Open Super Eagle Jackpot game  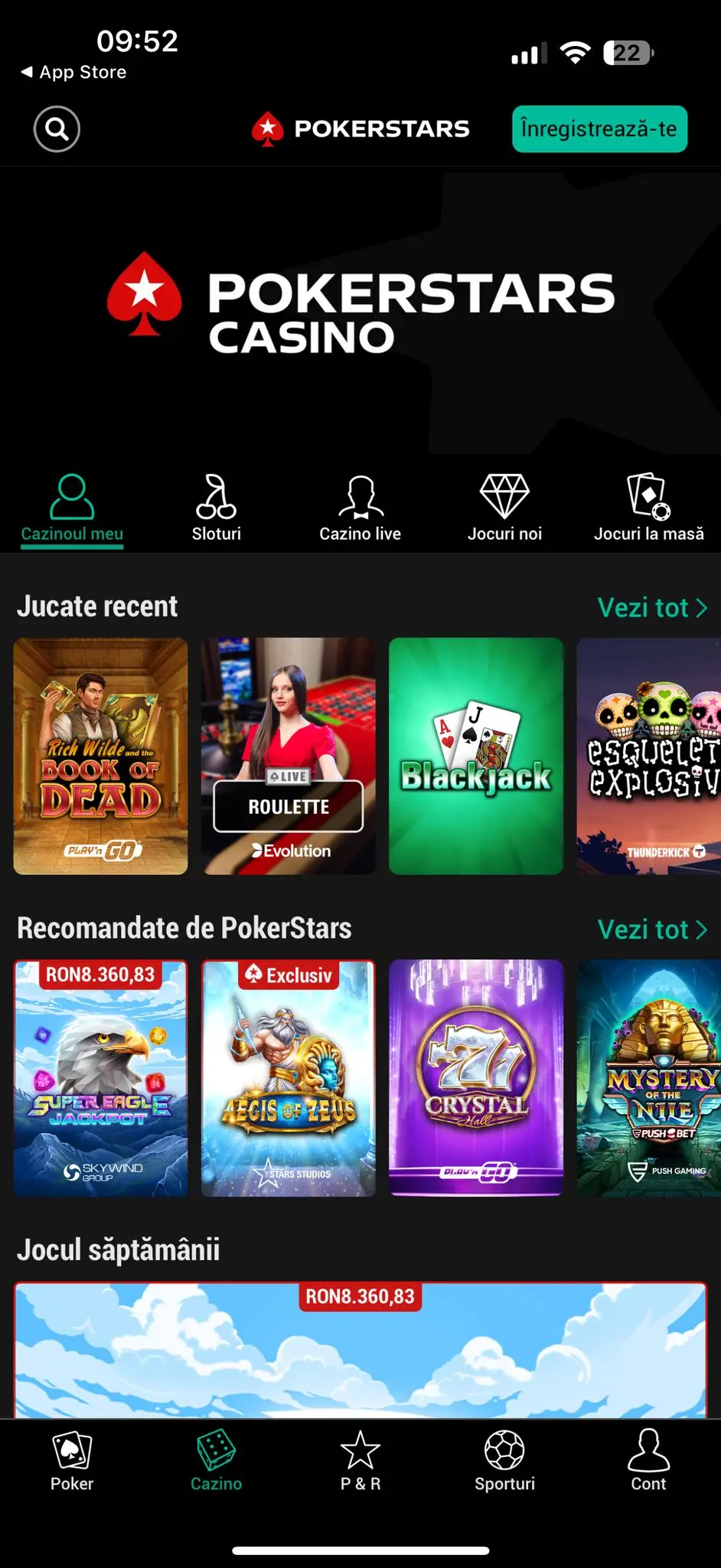(x=100, y=1078)
